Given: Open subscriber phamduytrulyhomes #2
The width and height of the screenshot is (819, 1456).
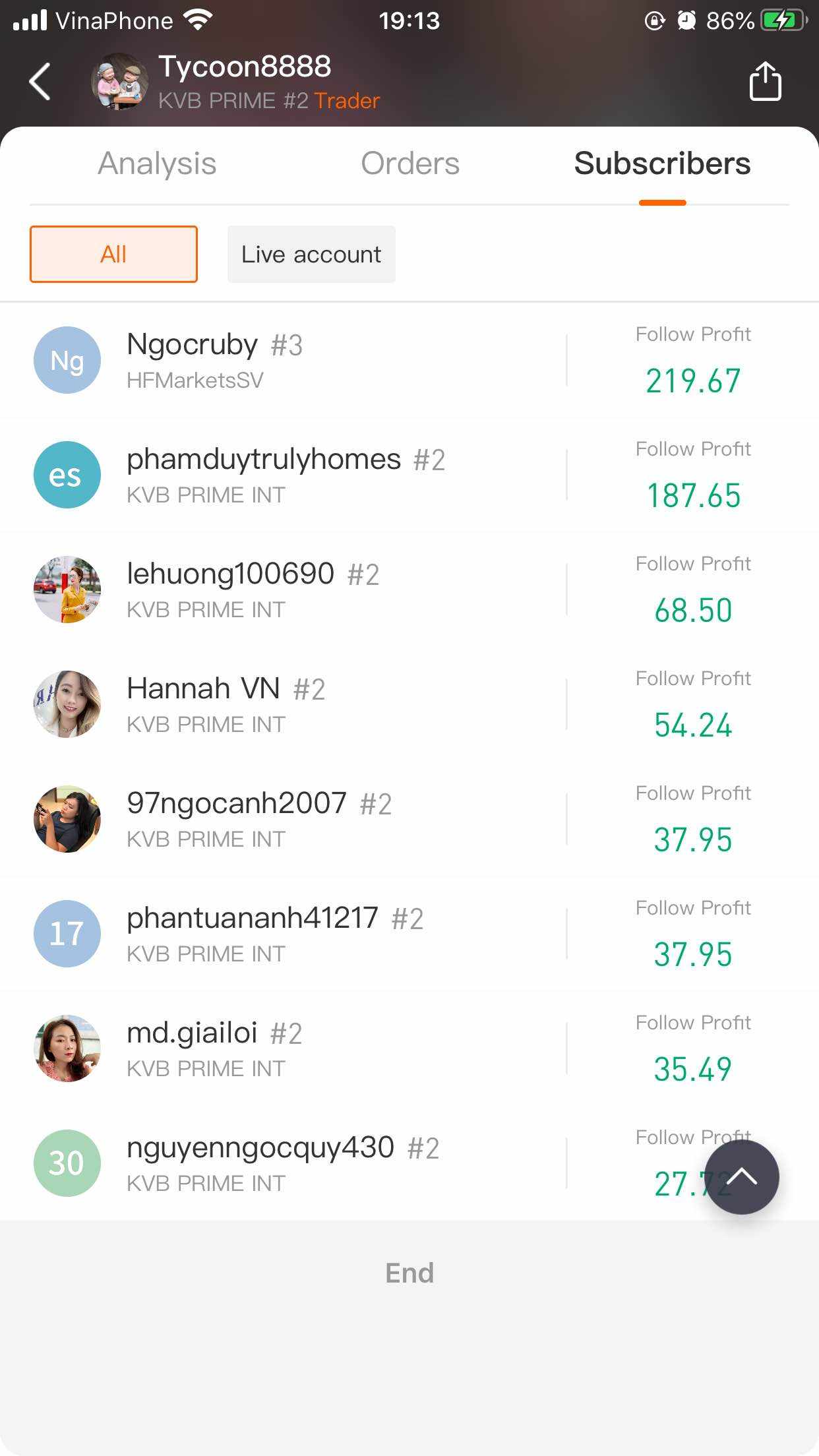Looking at the screenshot, I should tap(409, 475).
